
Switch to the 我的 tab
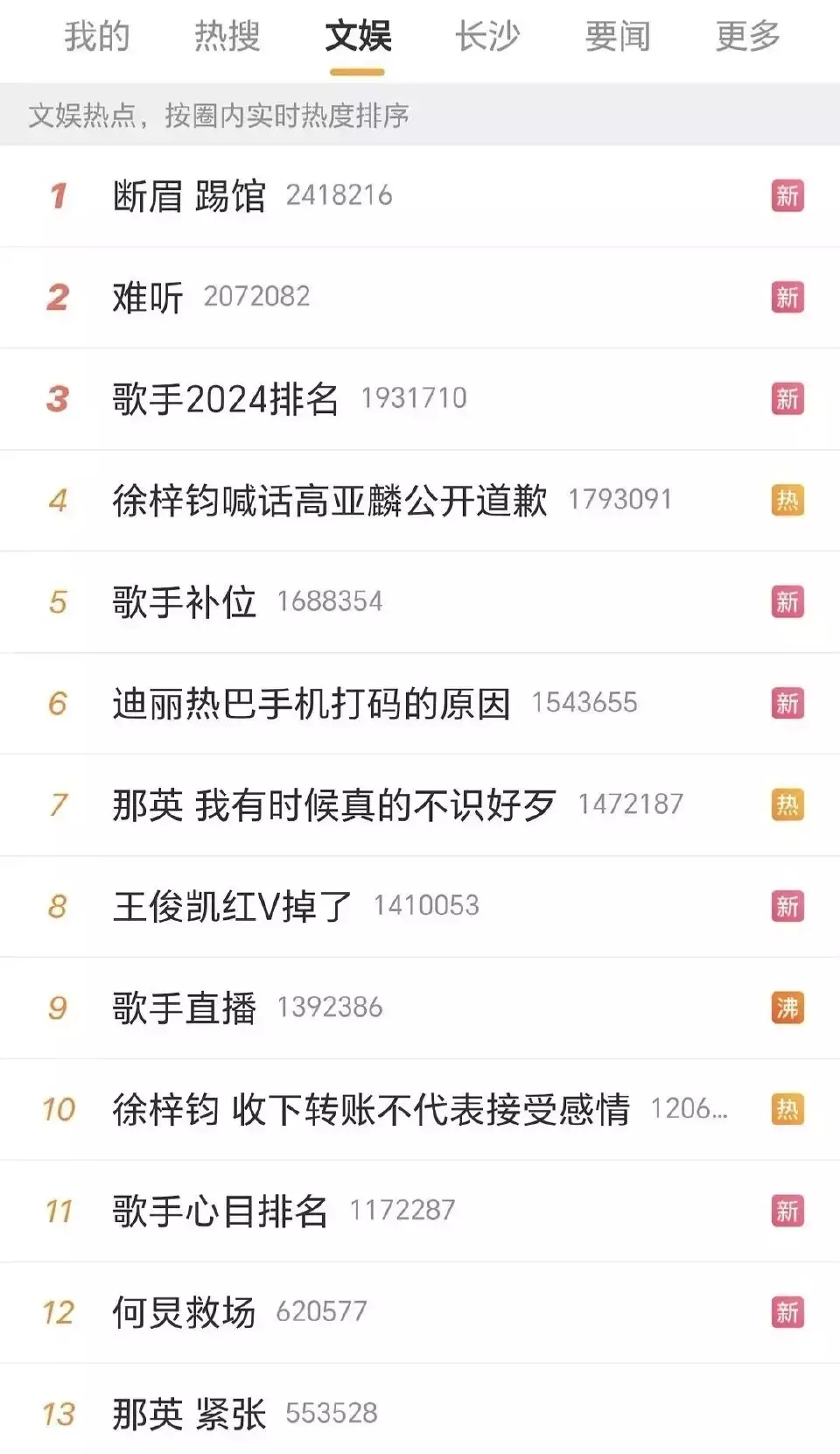click(x=97, y=37)
